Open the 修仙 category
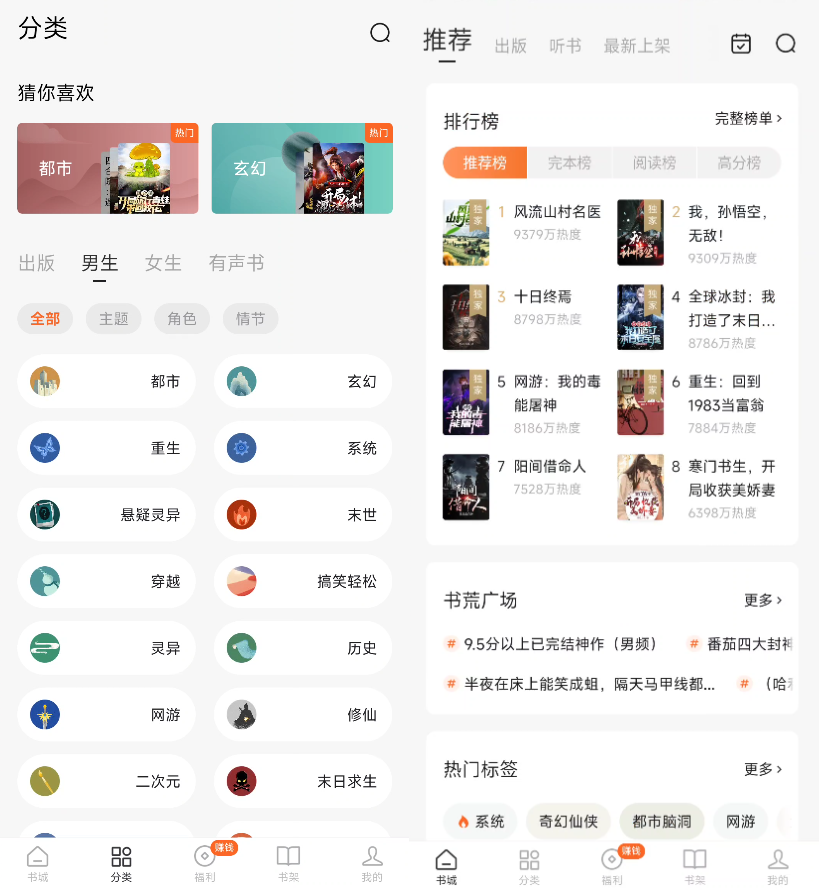Image resolution: width=819 pixels, height=890 pixels. click(x=302, y=715)
